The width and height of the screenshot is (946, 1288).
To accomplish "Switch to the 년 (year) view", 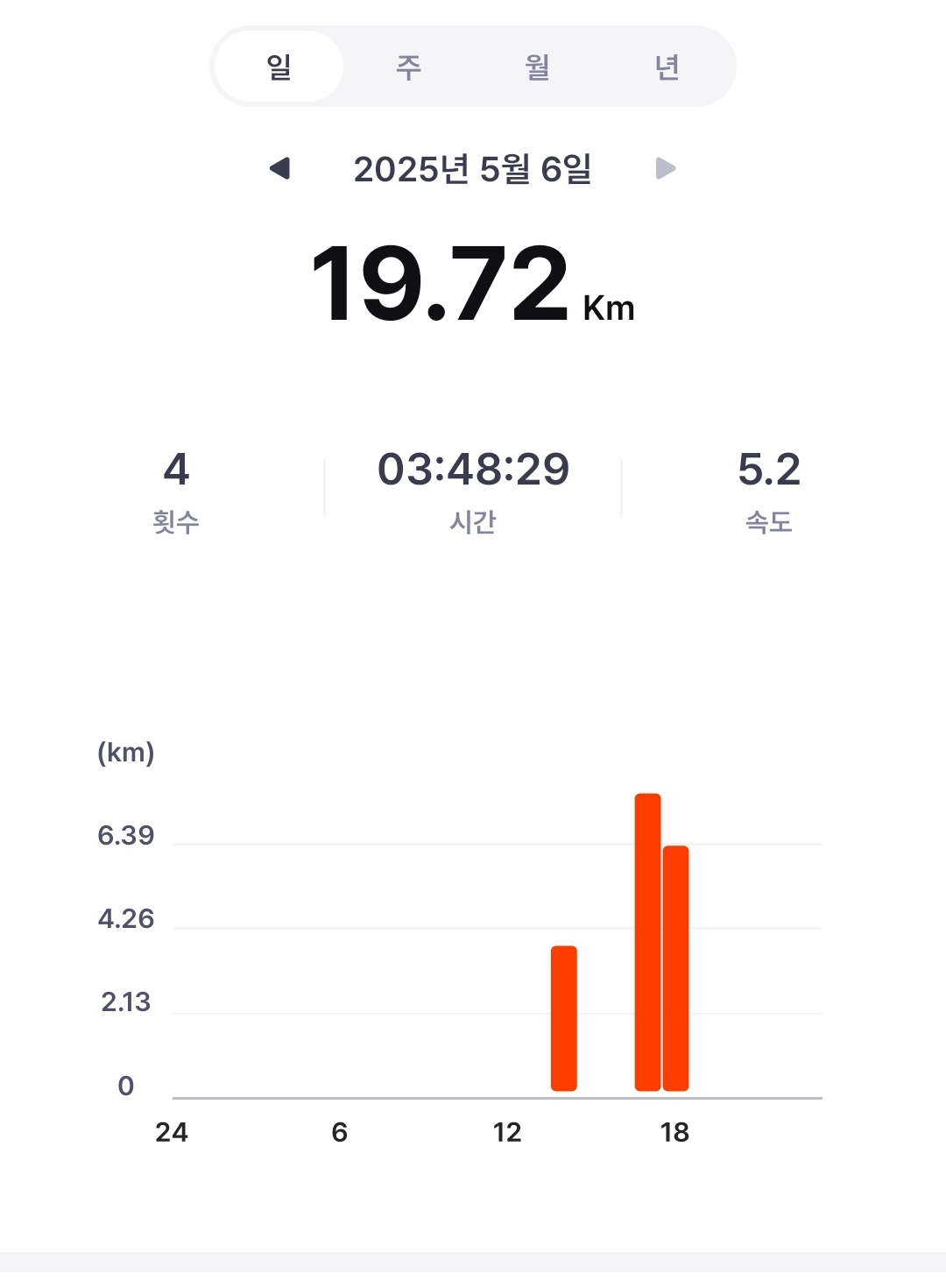I will coord(667,67).
